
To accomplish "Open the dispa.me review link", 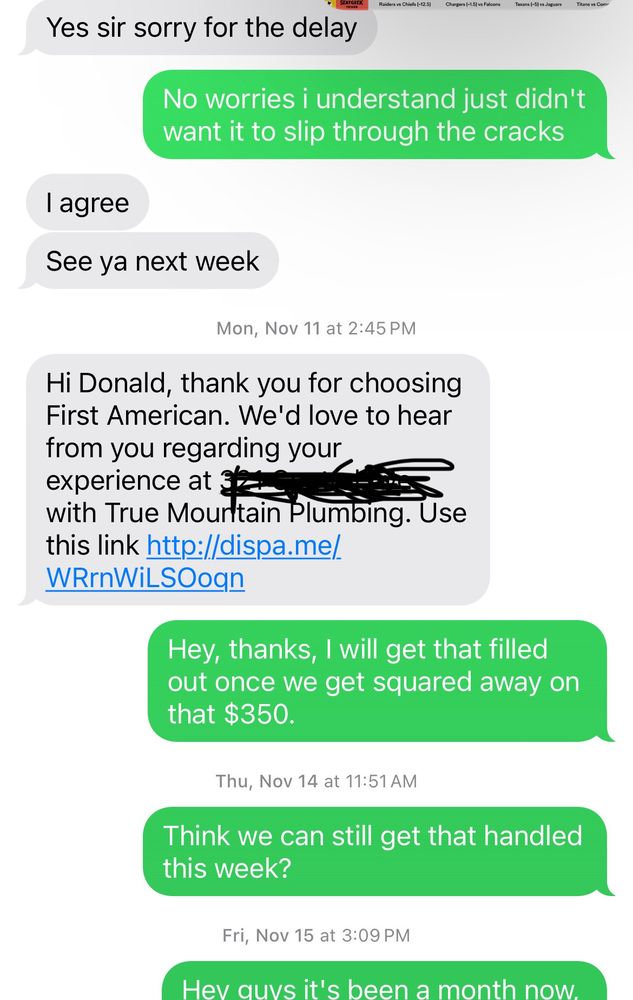I will pyautogui.click(x=243, y=548).
